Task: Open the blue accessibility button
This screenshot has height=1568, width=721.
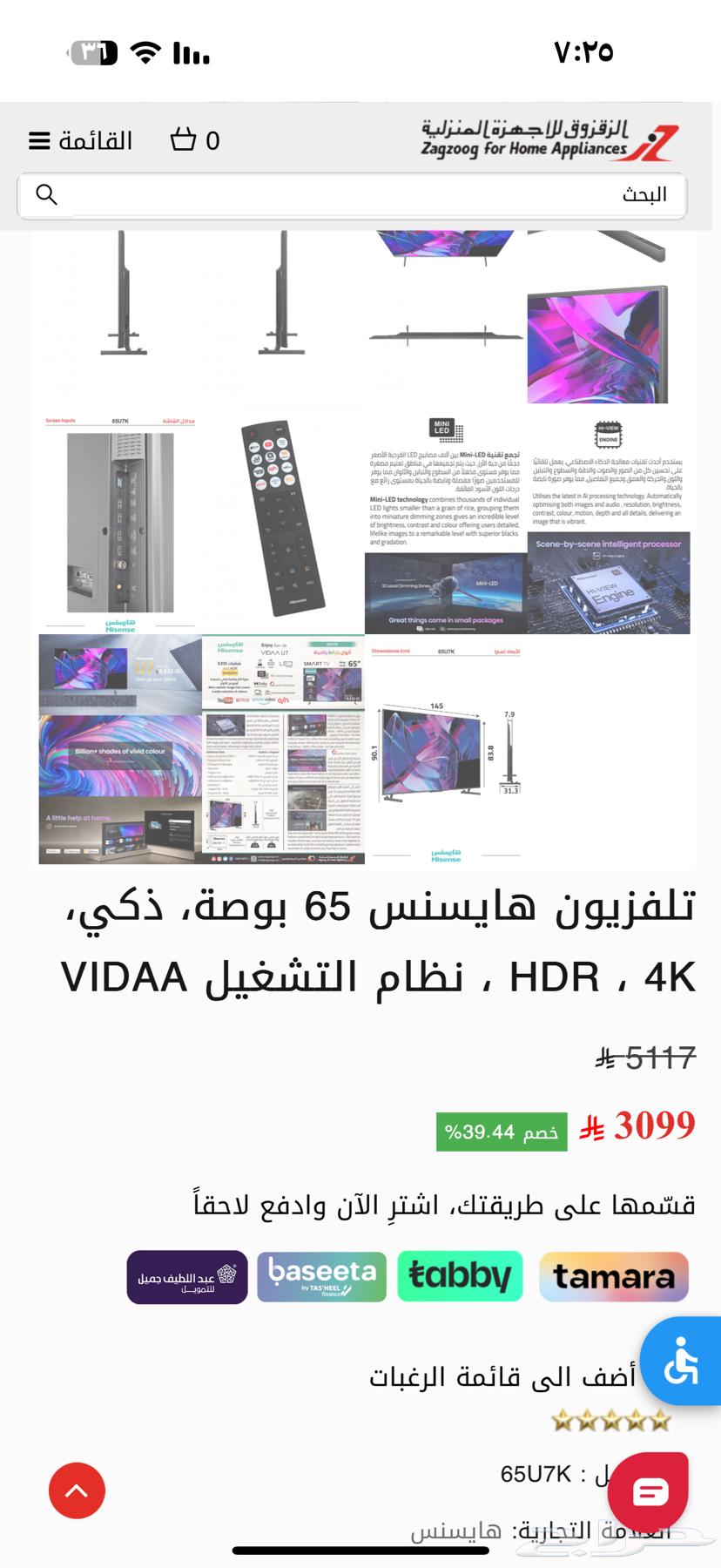Action: coord(681,1362)
